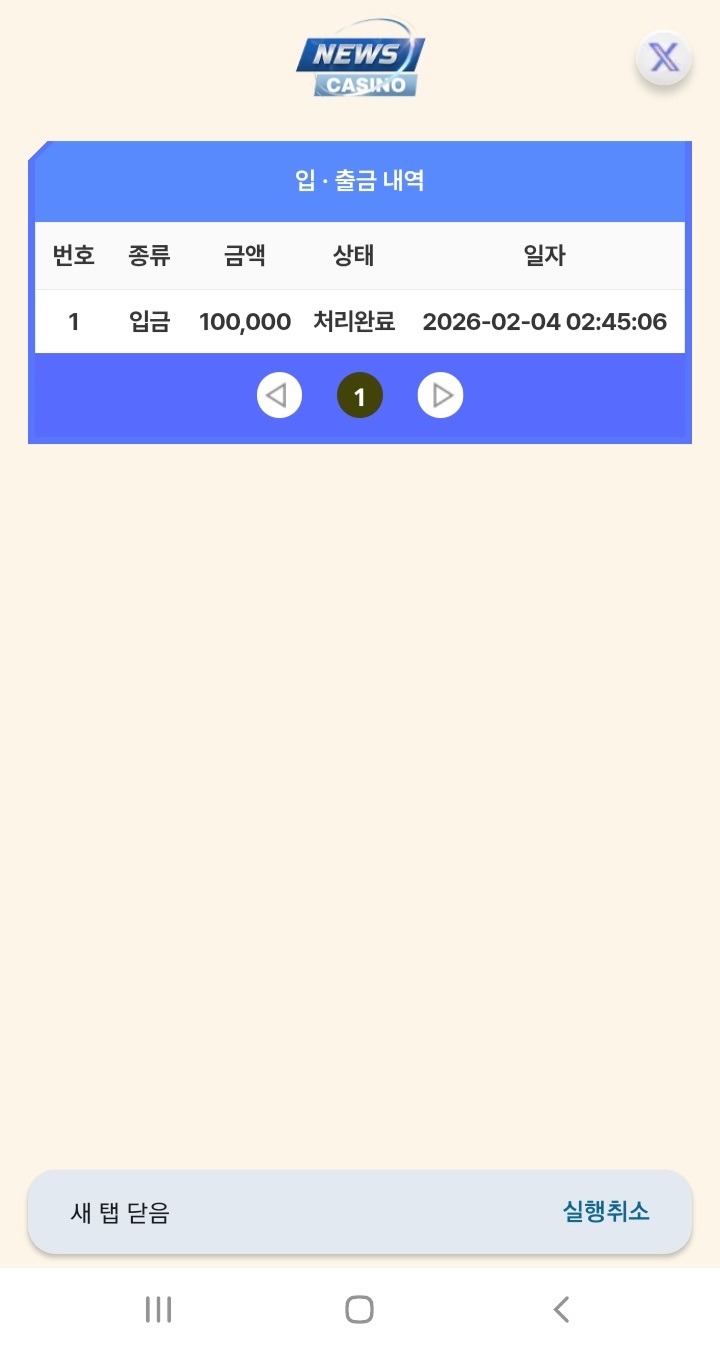
Task: Tap 실행취소 to undo closing tab
Action: tap(606, 1212)
